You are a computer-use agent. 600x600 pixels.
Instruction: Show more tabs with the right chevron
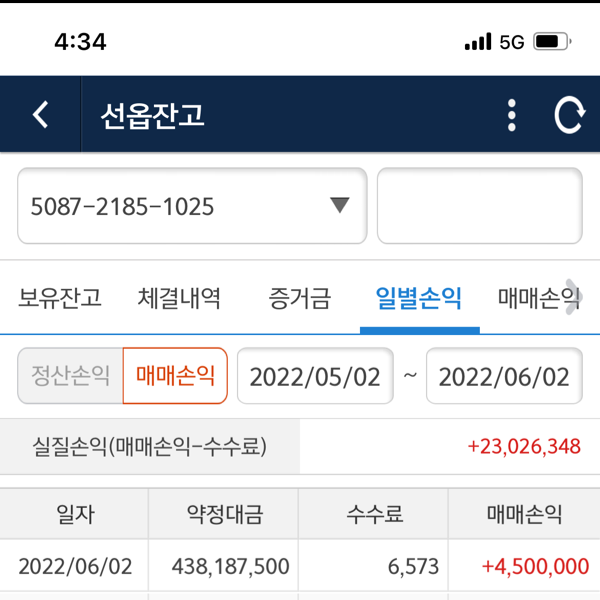click(572, 298)
